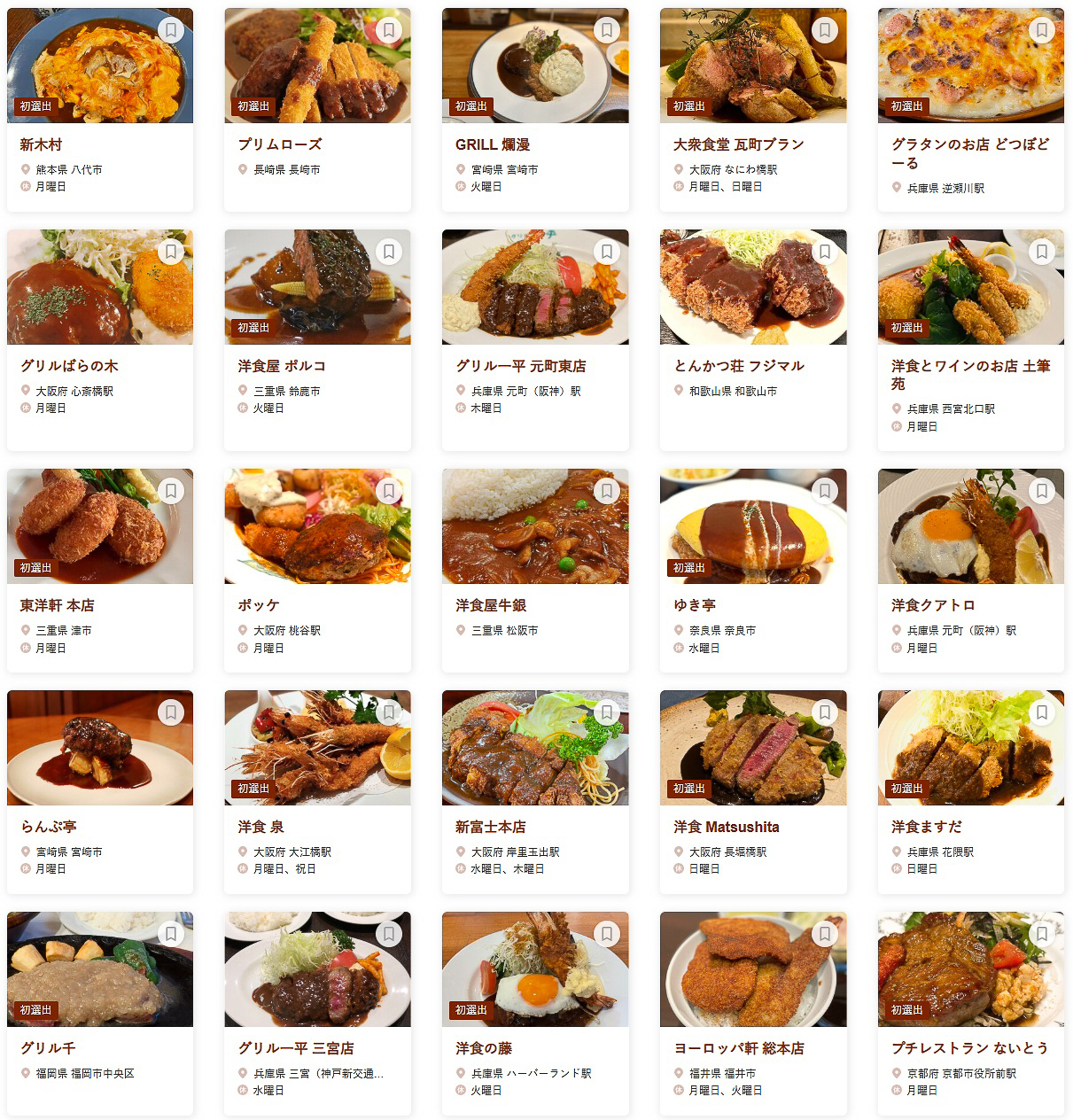Open the グリル一平 元町東店 listing
This screenshot has height=1120, width=1073.
point(522,365)
